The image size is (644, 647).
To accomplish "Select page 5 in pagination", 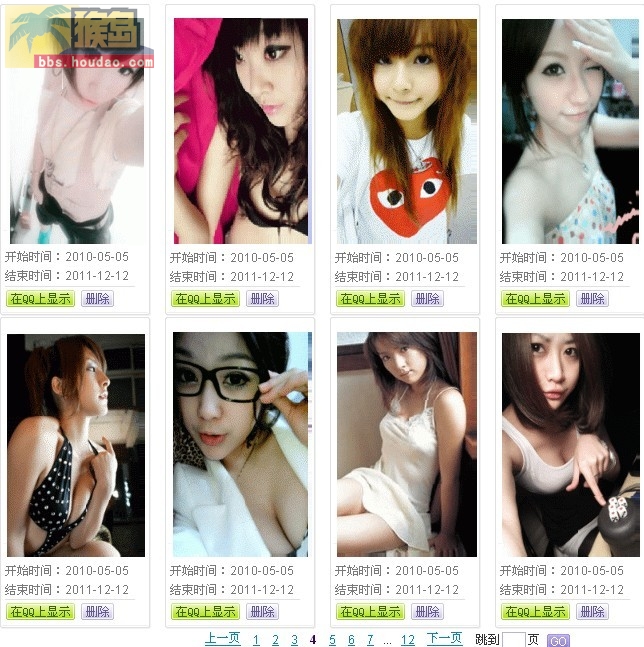I will click(x=332, y=640).
